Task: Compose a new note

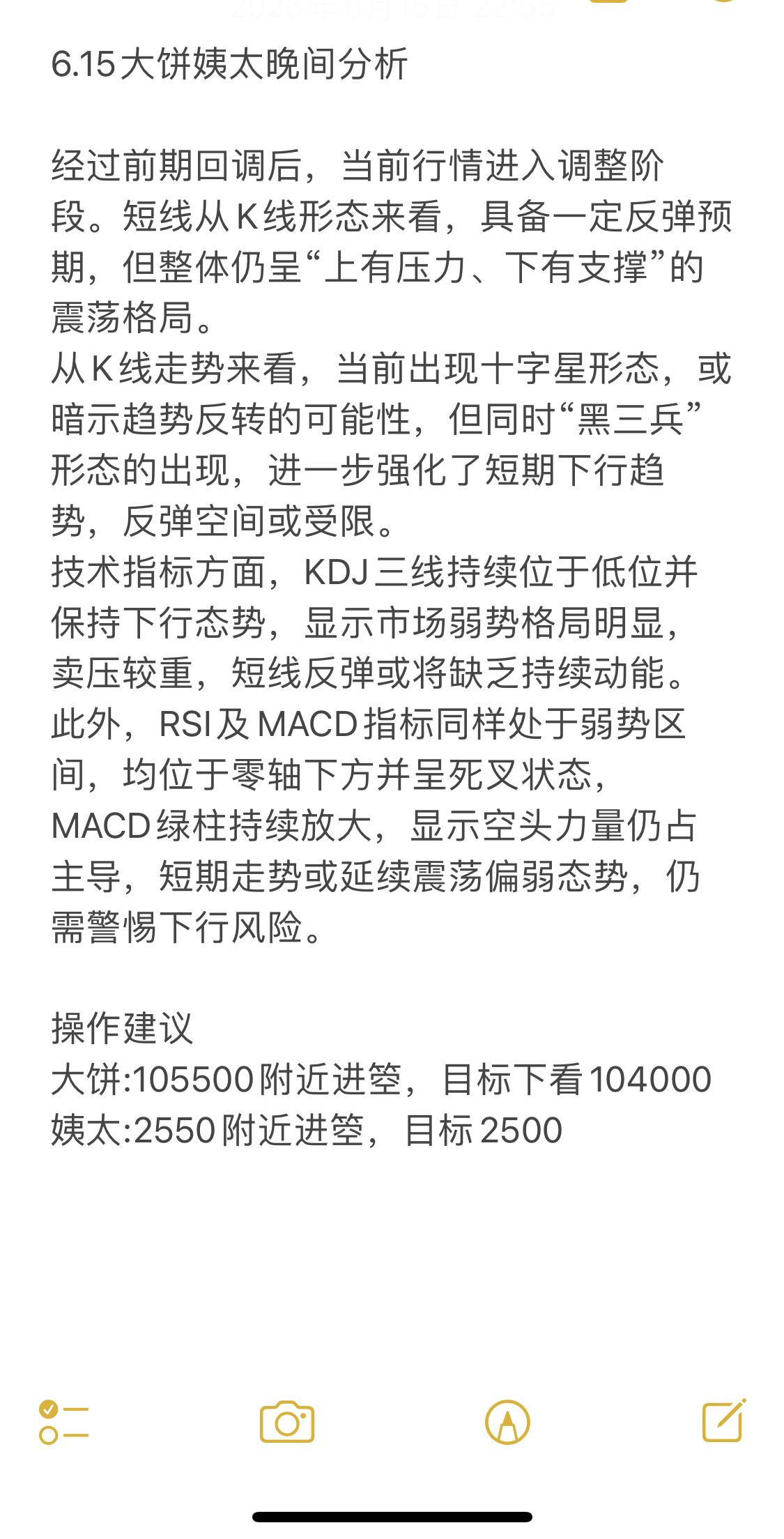Action: point(724,1421)
